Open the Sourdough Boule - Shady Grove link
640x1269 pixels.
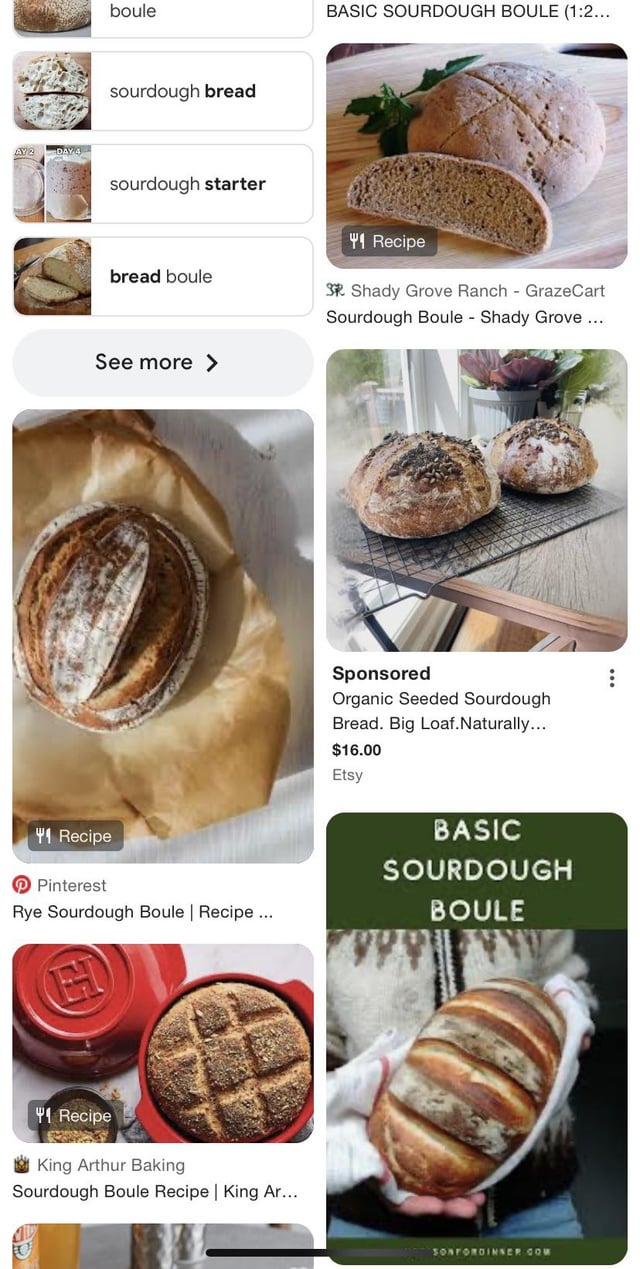click(x=464, y=317)
